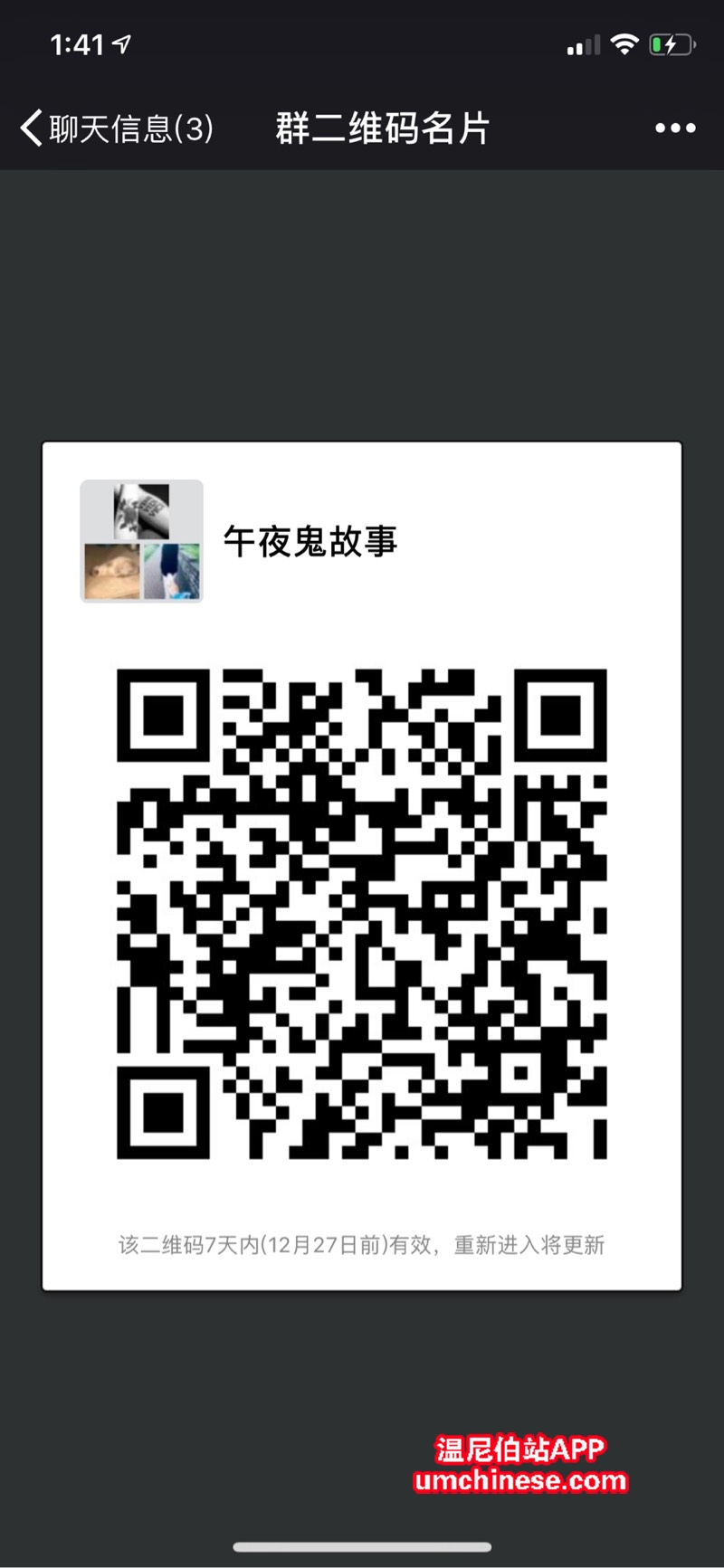Go back to 聊天信息 chat info

click(116, 128)
